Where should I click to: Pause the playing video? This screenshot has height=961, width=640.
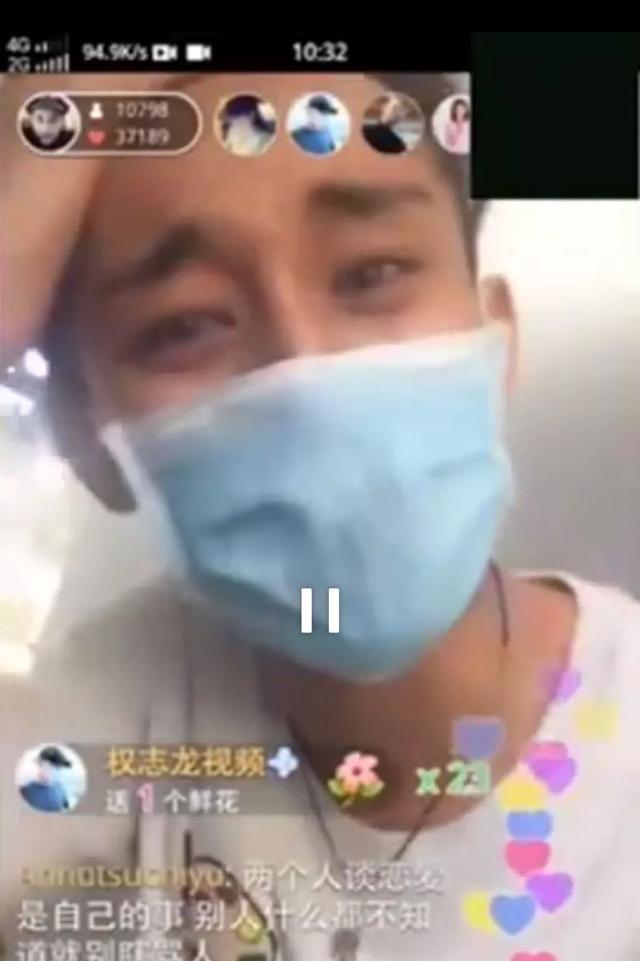click(320, 609)
